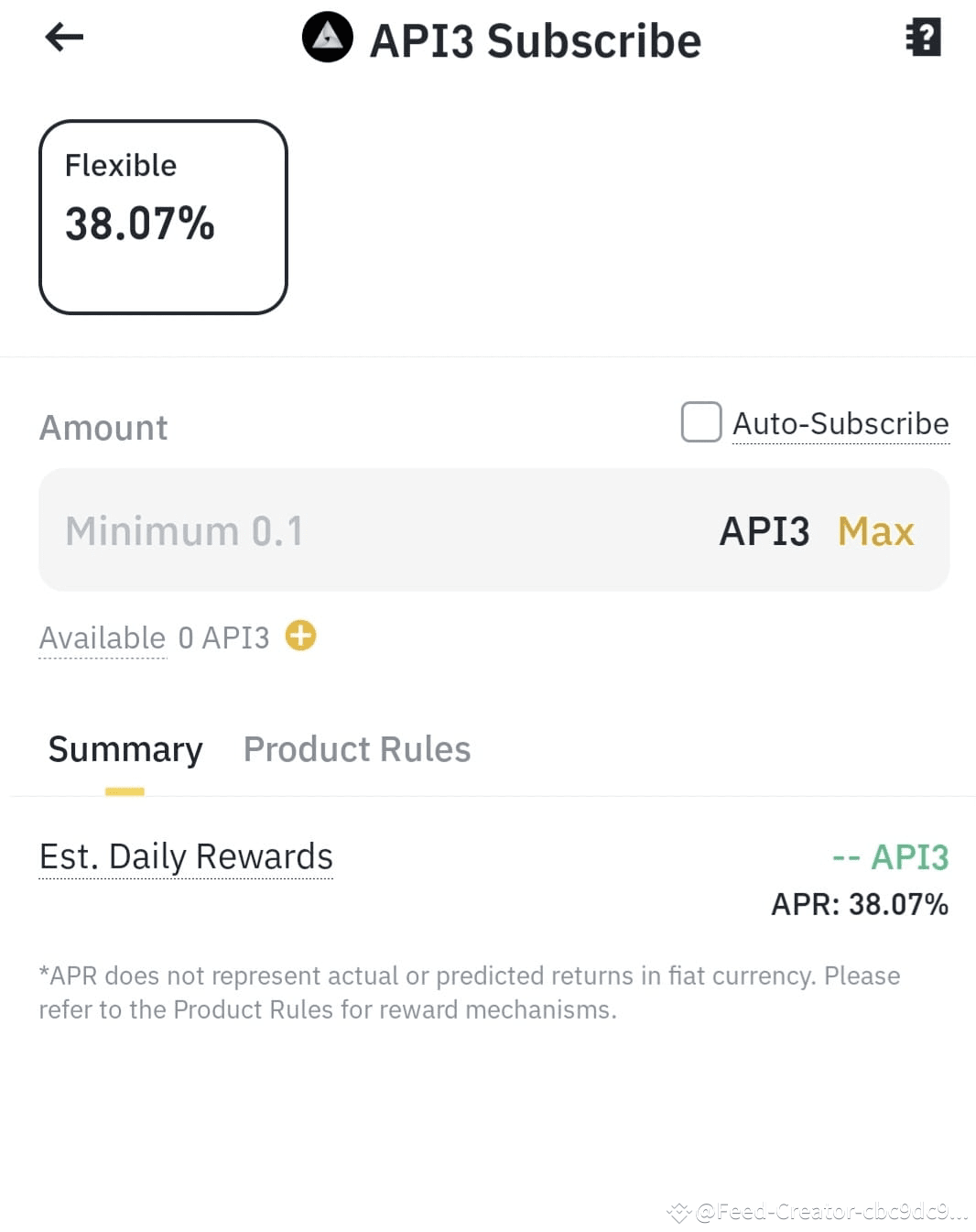Click the back arrow to exit subscribe page
Screen dimensions: 976x1232
pos(62,38)
